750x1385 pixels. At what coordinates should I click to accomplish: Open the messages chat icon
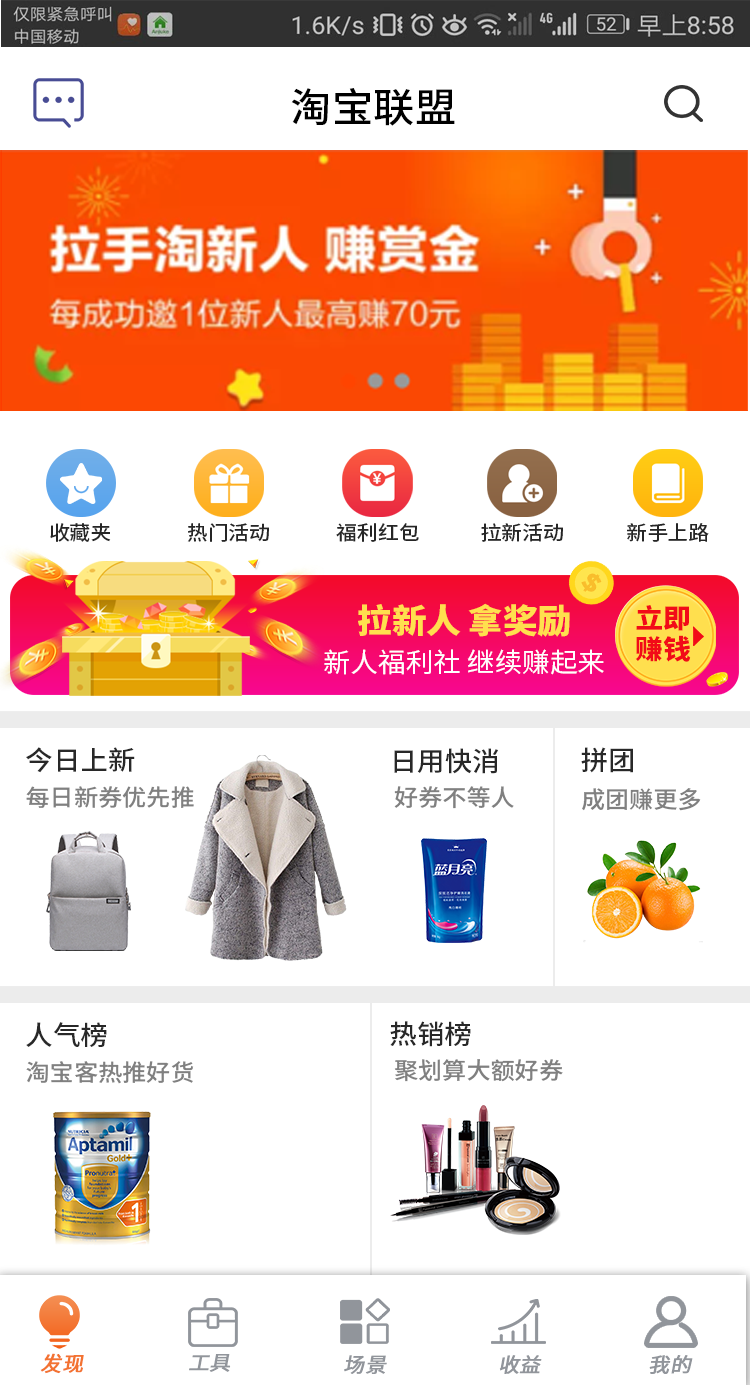click(59, 102)
